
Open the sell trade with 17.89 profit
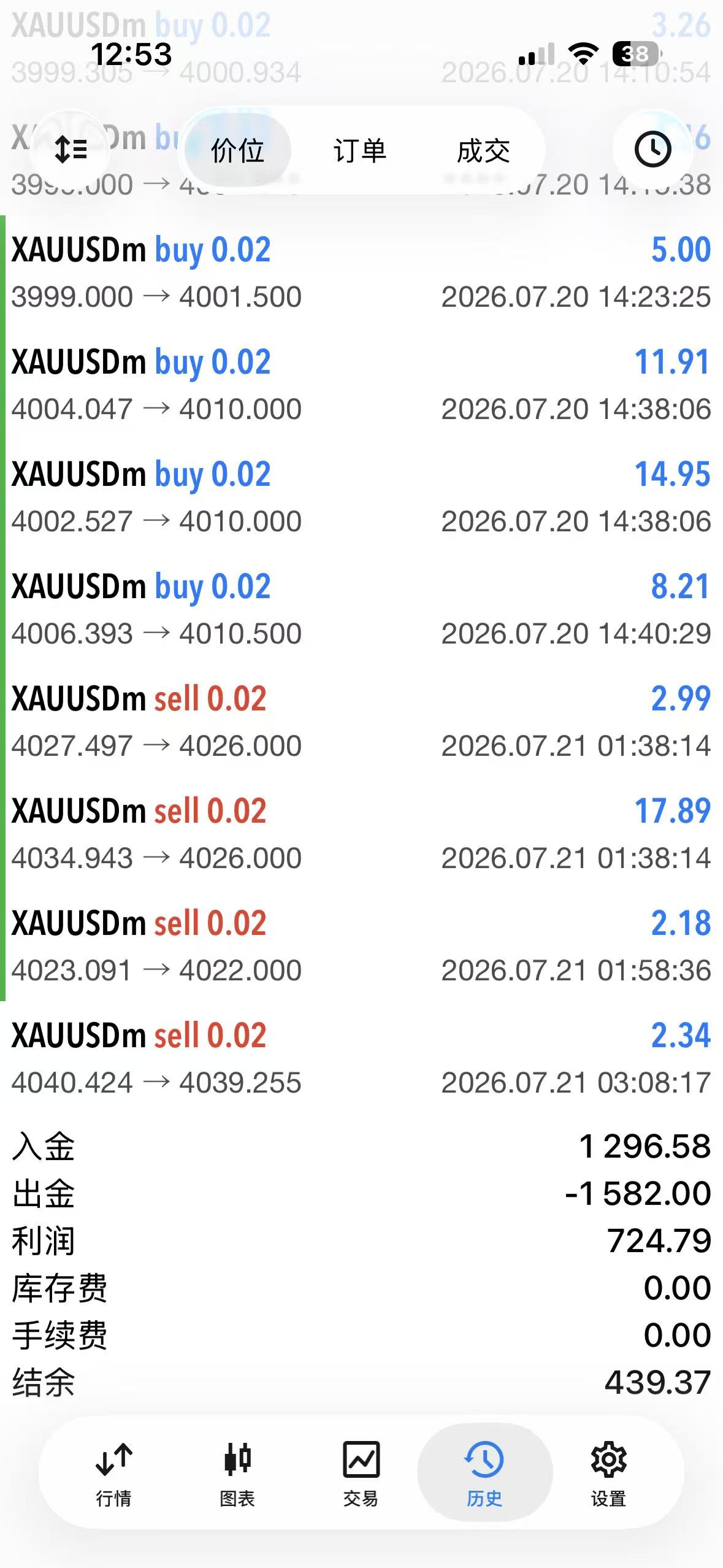click(361, 833)
